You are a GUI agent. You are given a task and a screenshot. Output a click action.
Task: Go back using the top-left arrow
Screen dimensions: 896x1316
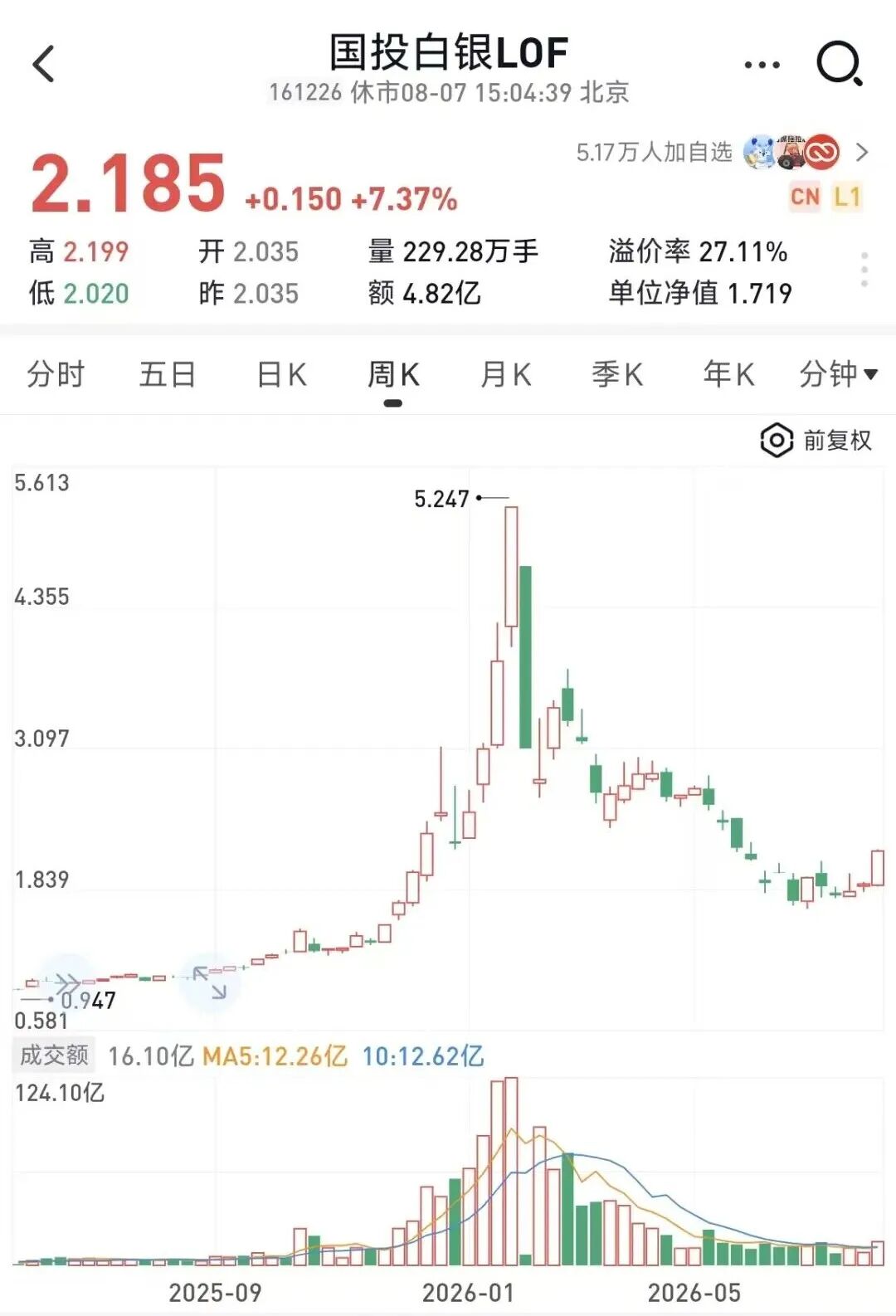(x=44, y=64)
